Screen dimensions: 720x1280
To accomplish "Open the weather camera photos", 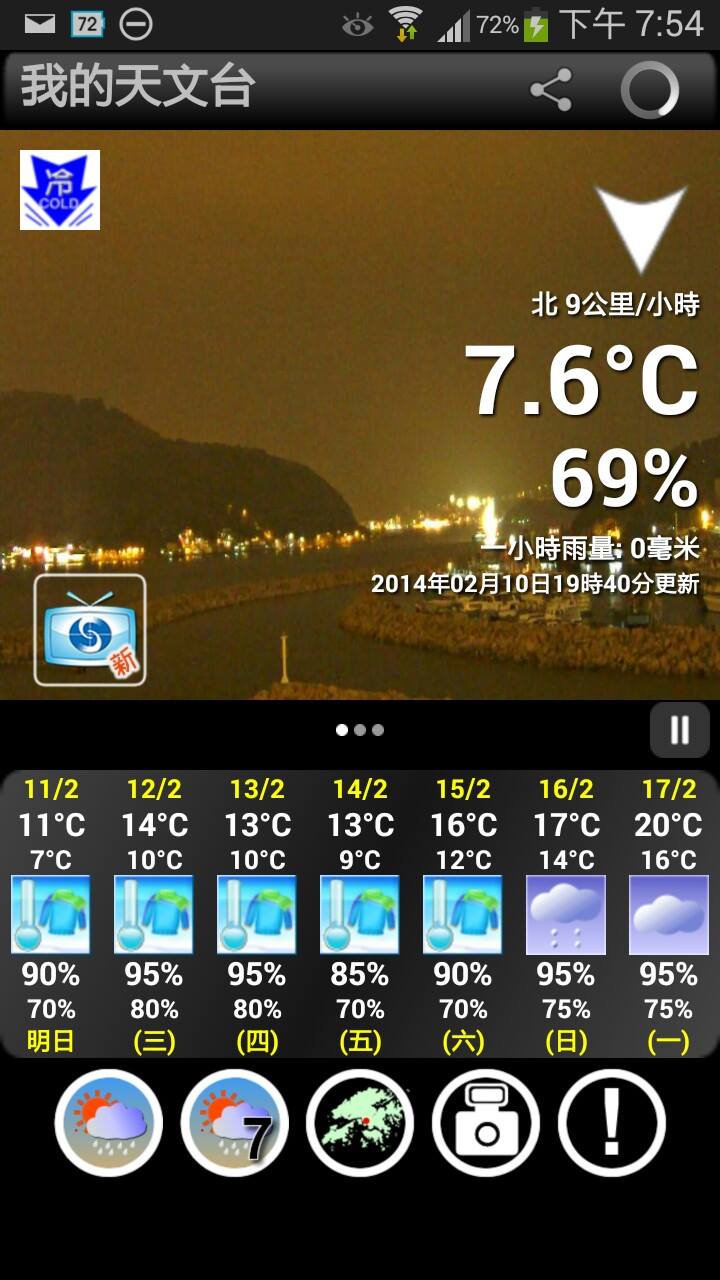I will tap(486, 1122).
